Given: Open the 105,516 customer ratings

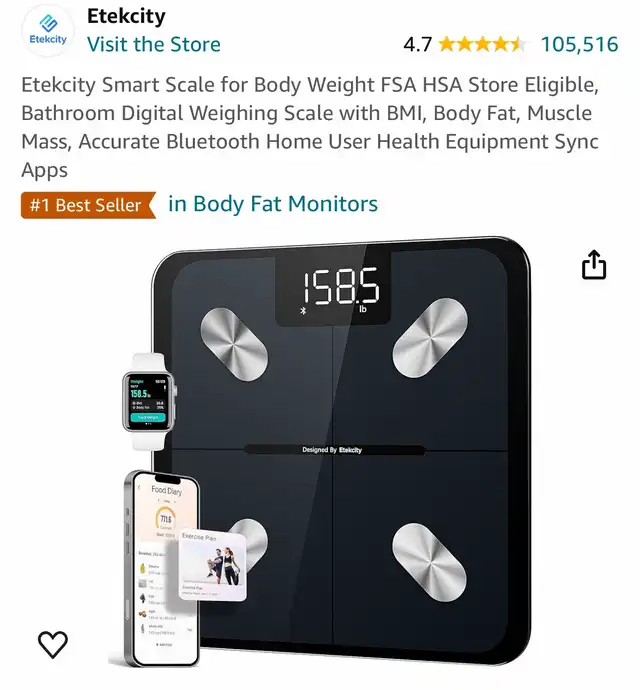Looking at the screenshot, I should (x=579, y=44).
